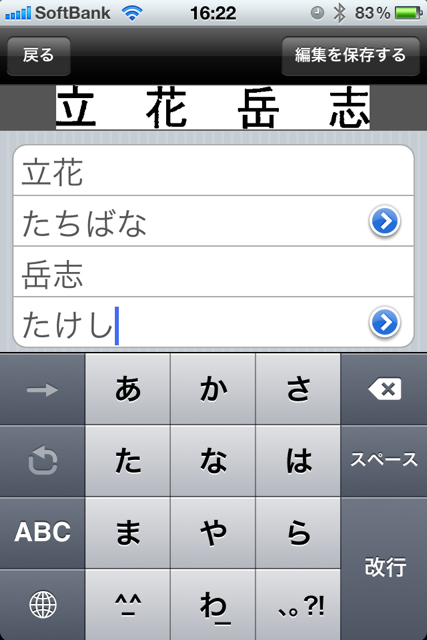Open detail arrow beside たちばな
Screen dimensions: 427x640
(385, 221)
